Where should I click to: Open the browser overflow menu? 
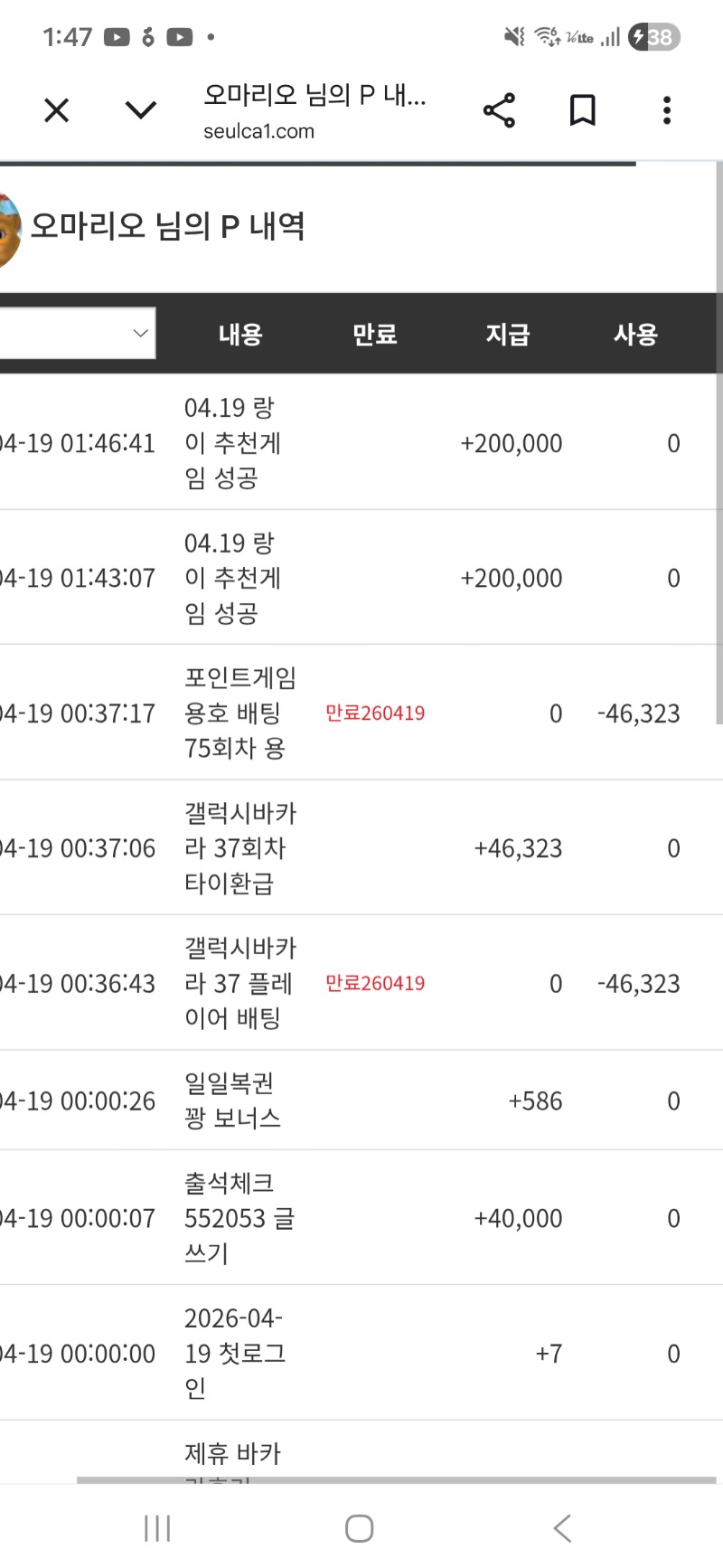pyautogui.click(x=667, y=111)
